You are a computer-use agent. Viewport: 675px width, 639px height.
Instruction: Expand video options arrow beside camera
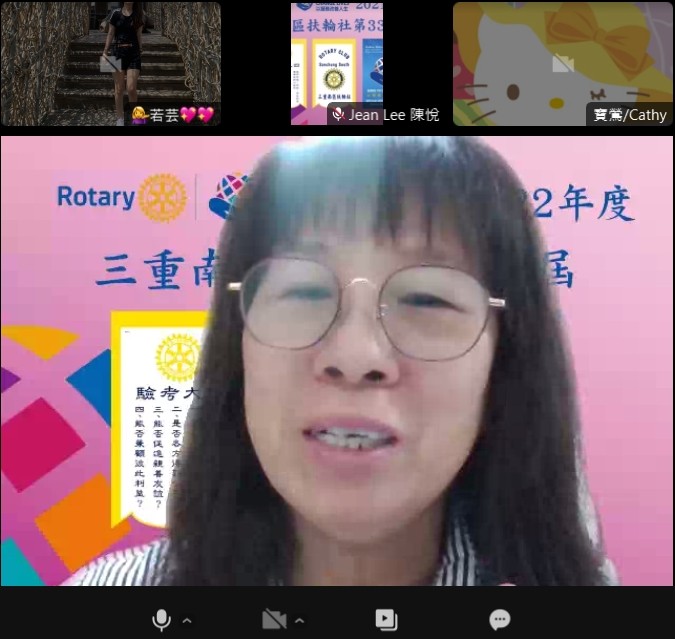pos(299,621)
